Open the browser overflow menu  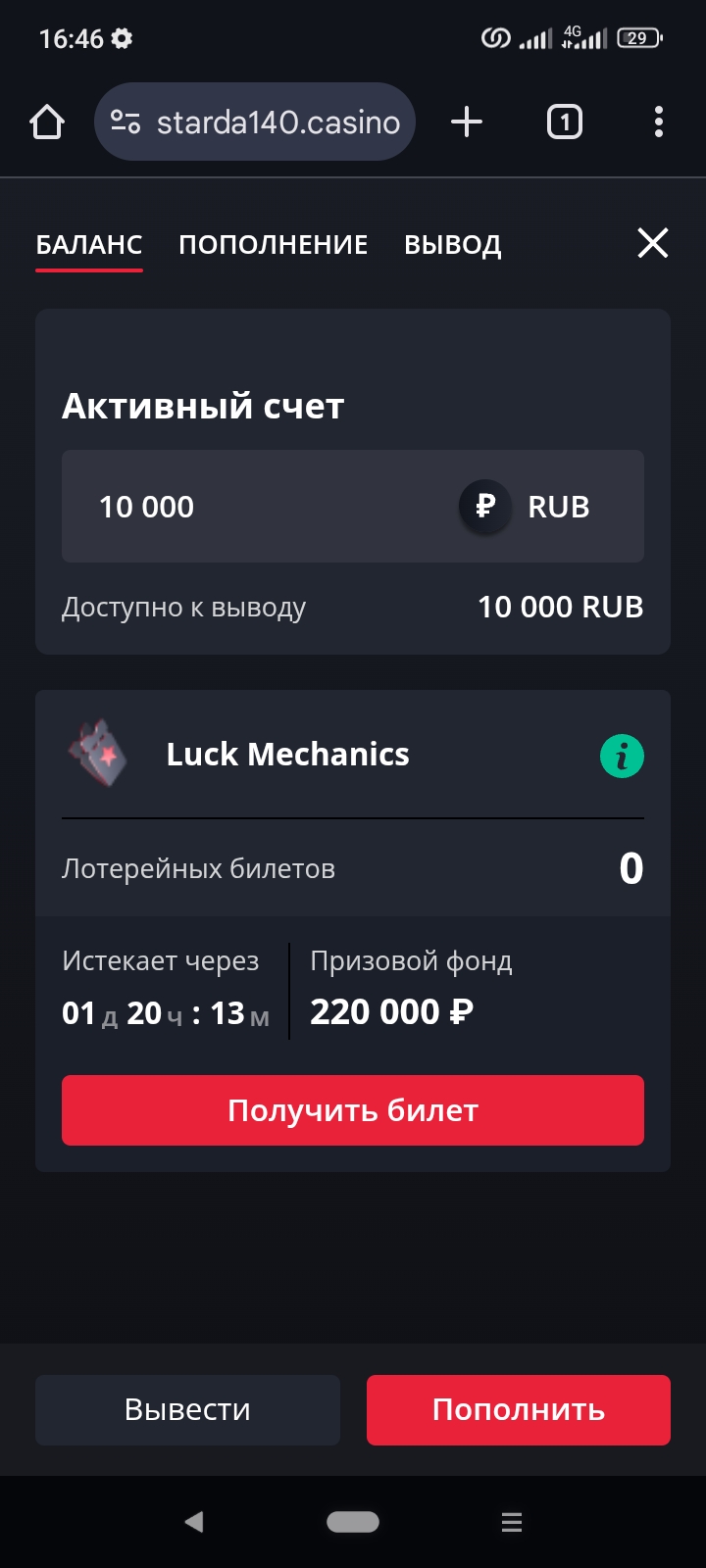(658, 122)
